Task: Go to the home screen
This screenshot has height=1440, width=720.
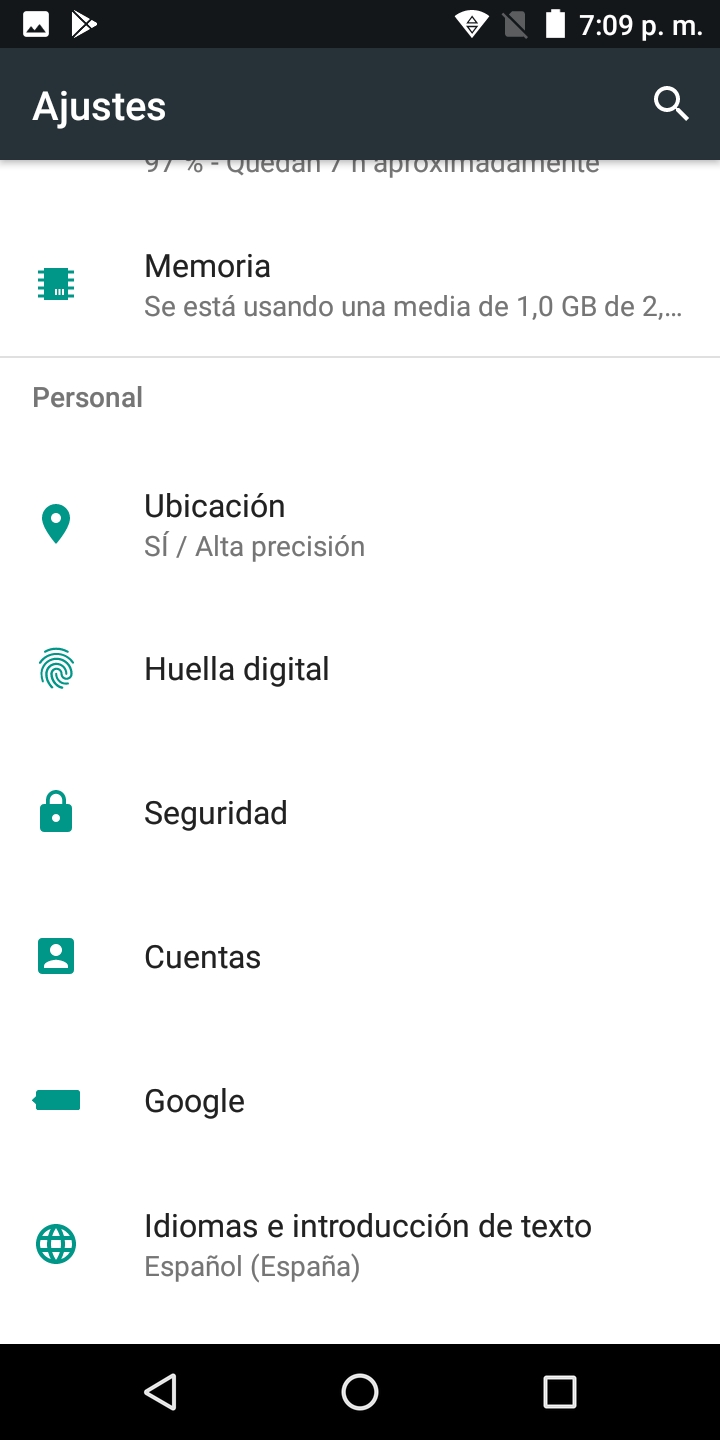Action: click(x=360, y=1391)
